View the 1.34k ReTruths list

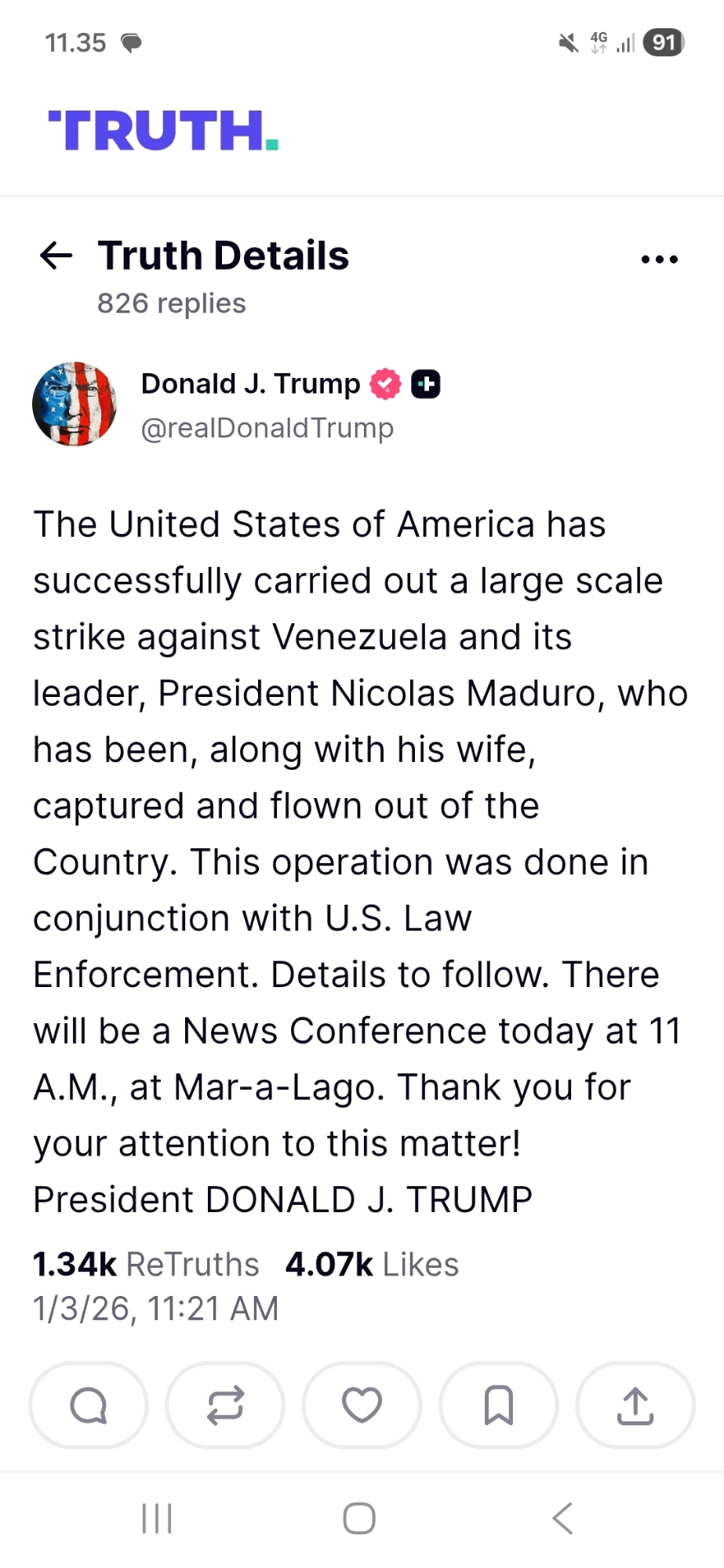(x=146, y=1265)
